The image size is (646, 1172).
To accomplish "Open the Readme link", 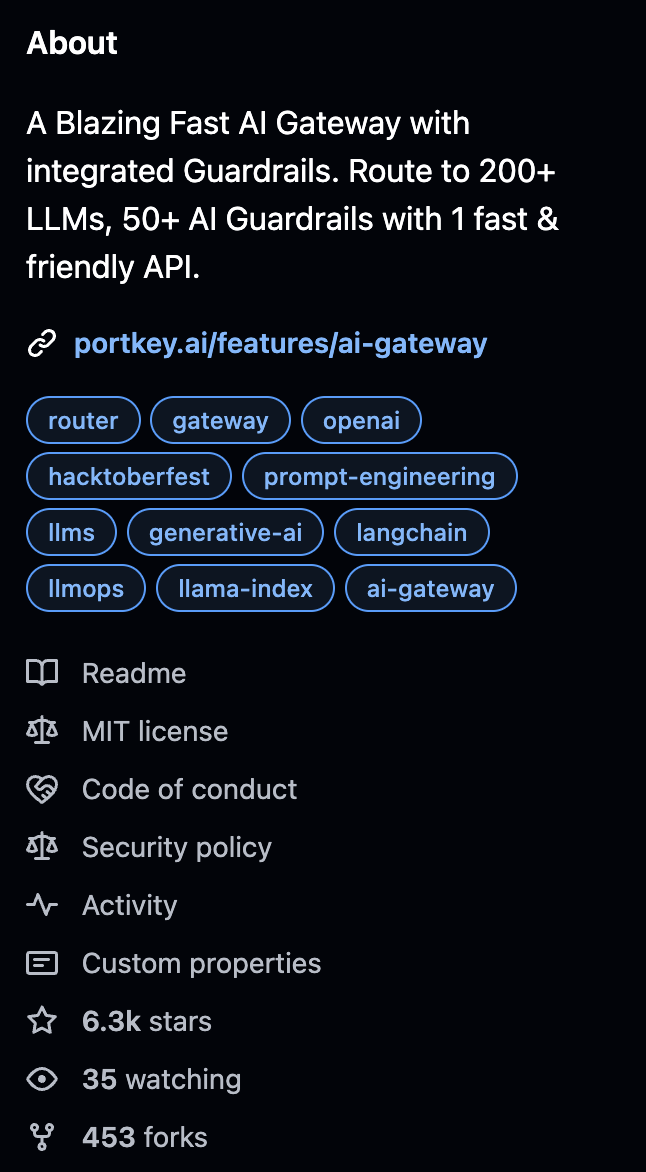I will tap(133, 674).
